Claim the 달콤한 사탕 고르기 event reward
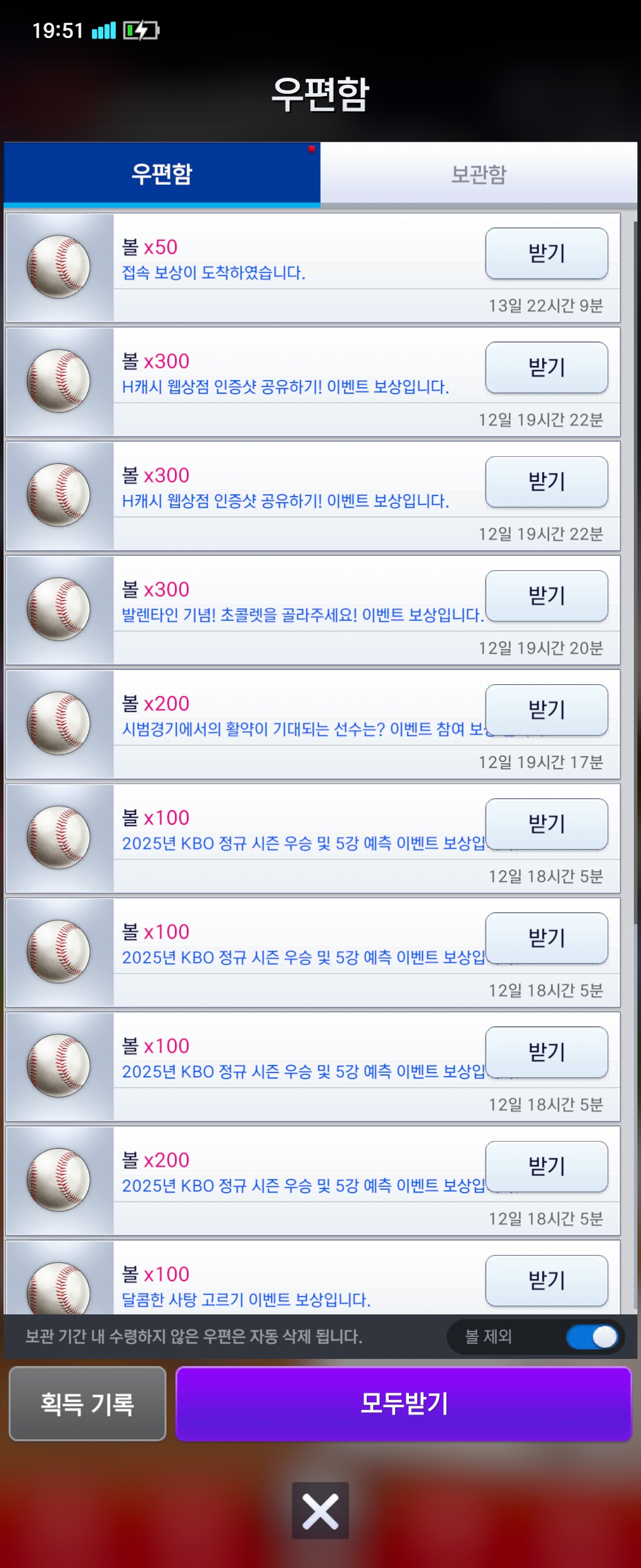641x1568 pixels. pos(546,1281)
